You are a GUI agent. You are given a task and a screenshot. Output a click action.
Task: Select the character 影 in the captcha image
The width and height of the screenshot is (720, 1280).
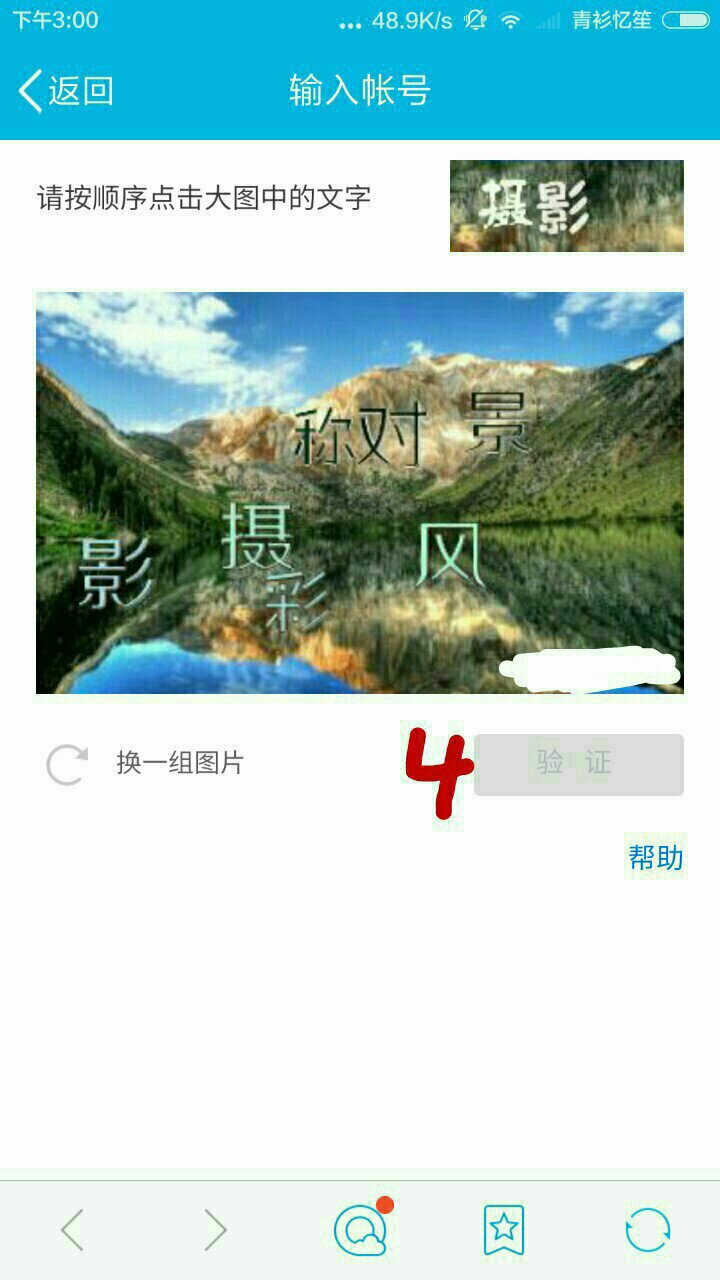115,572
